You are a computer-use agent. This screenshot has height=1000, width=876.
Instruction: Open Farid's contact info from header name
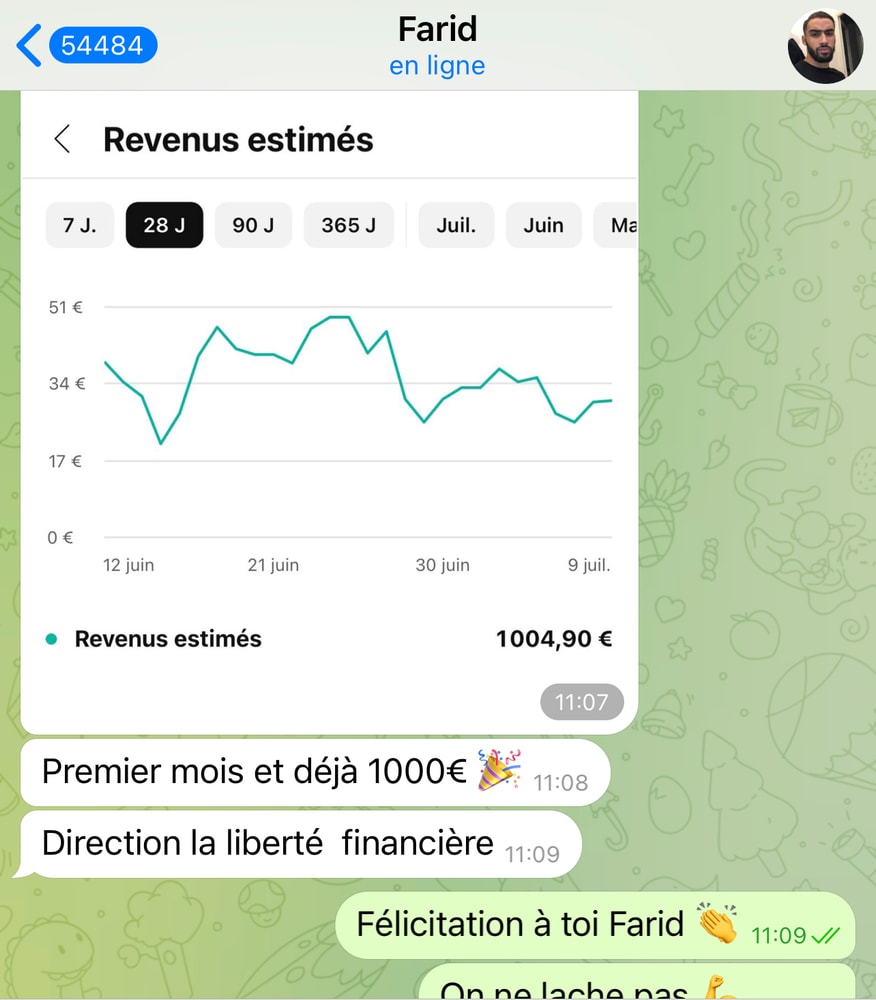(x=437, y=29)
